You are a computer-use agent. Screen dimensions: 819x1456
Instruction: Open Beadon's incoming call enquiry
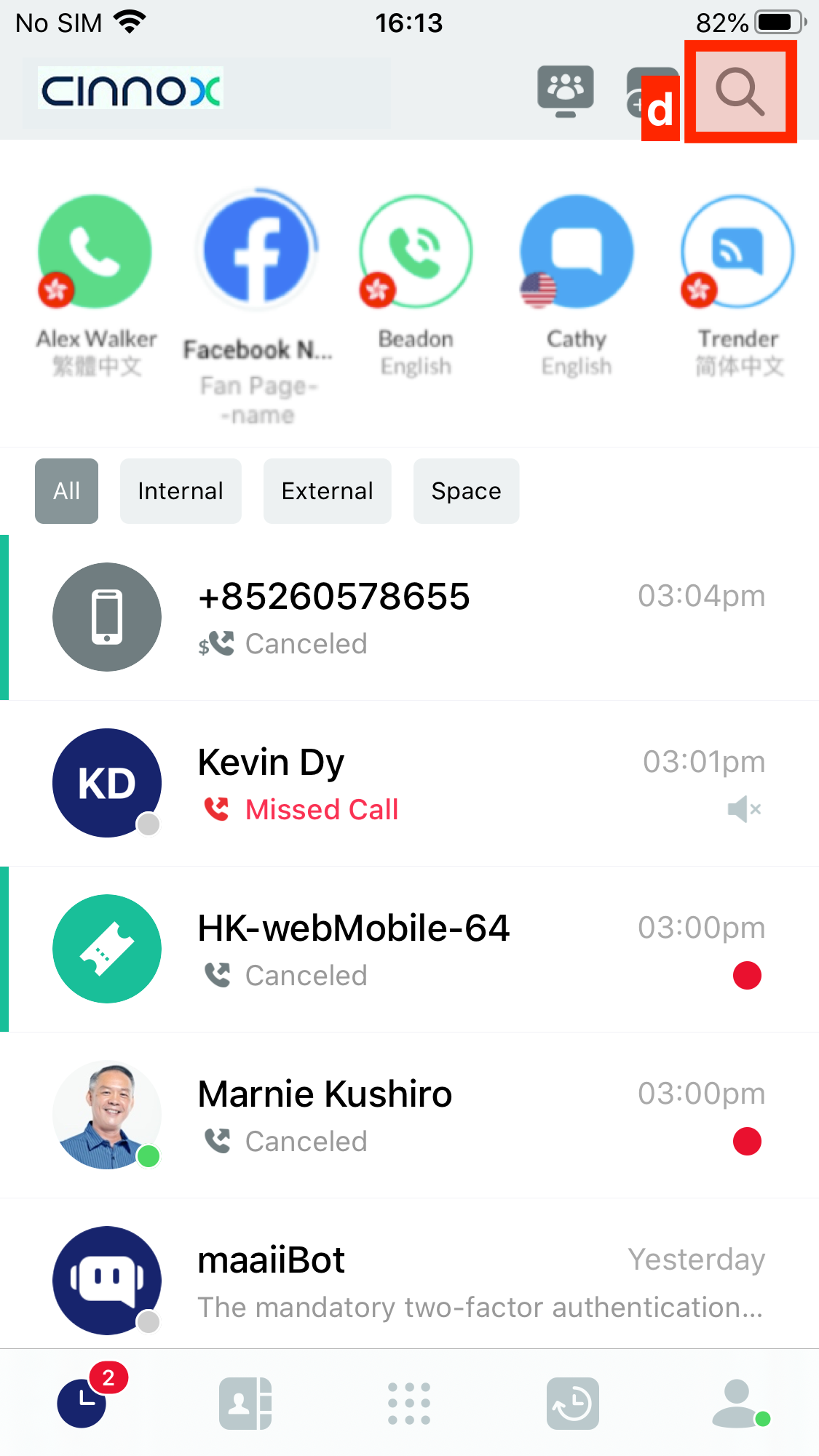416,252
